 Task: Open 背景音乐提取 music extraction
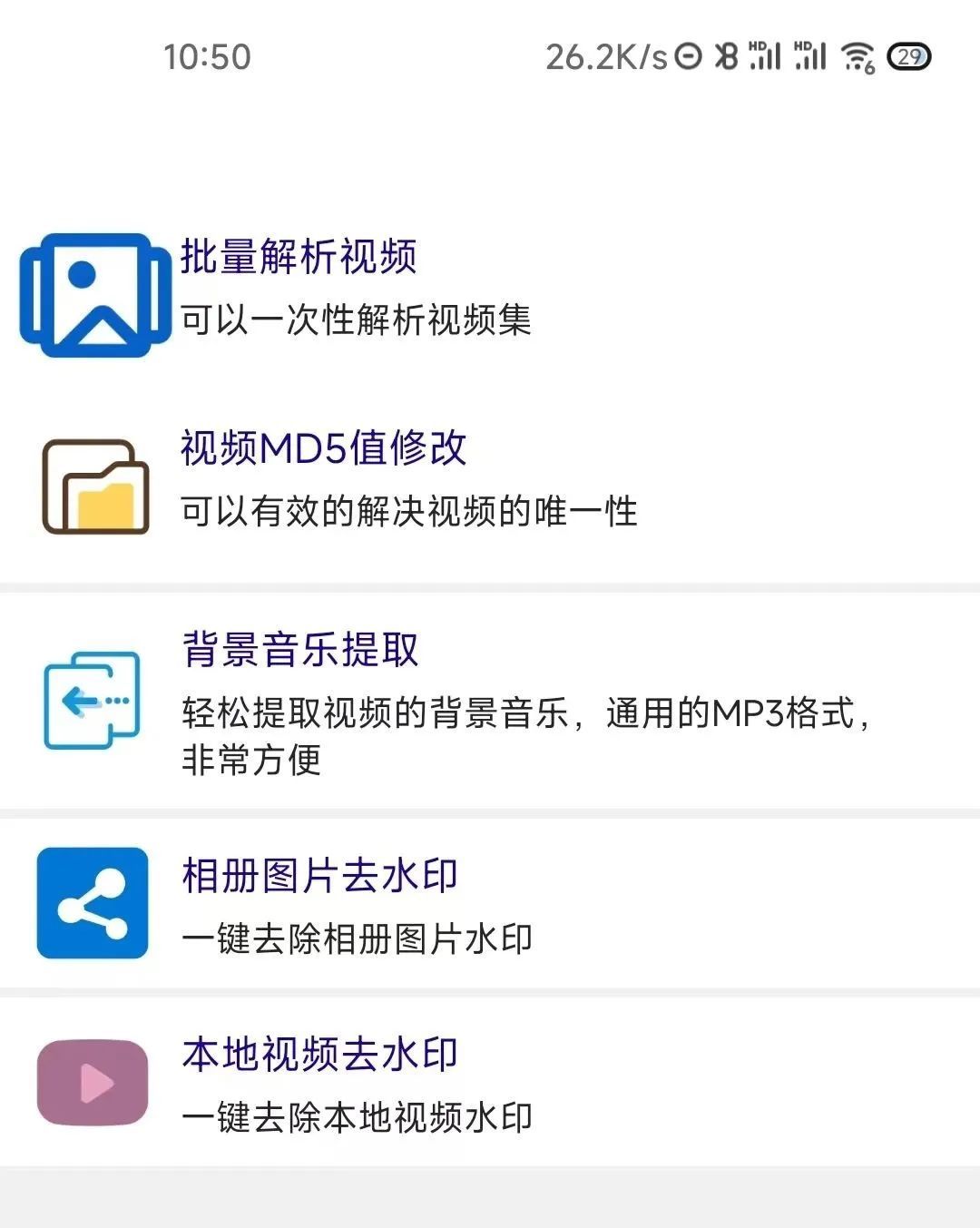pyautogui.click(x=300, y=651)
